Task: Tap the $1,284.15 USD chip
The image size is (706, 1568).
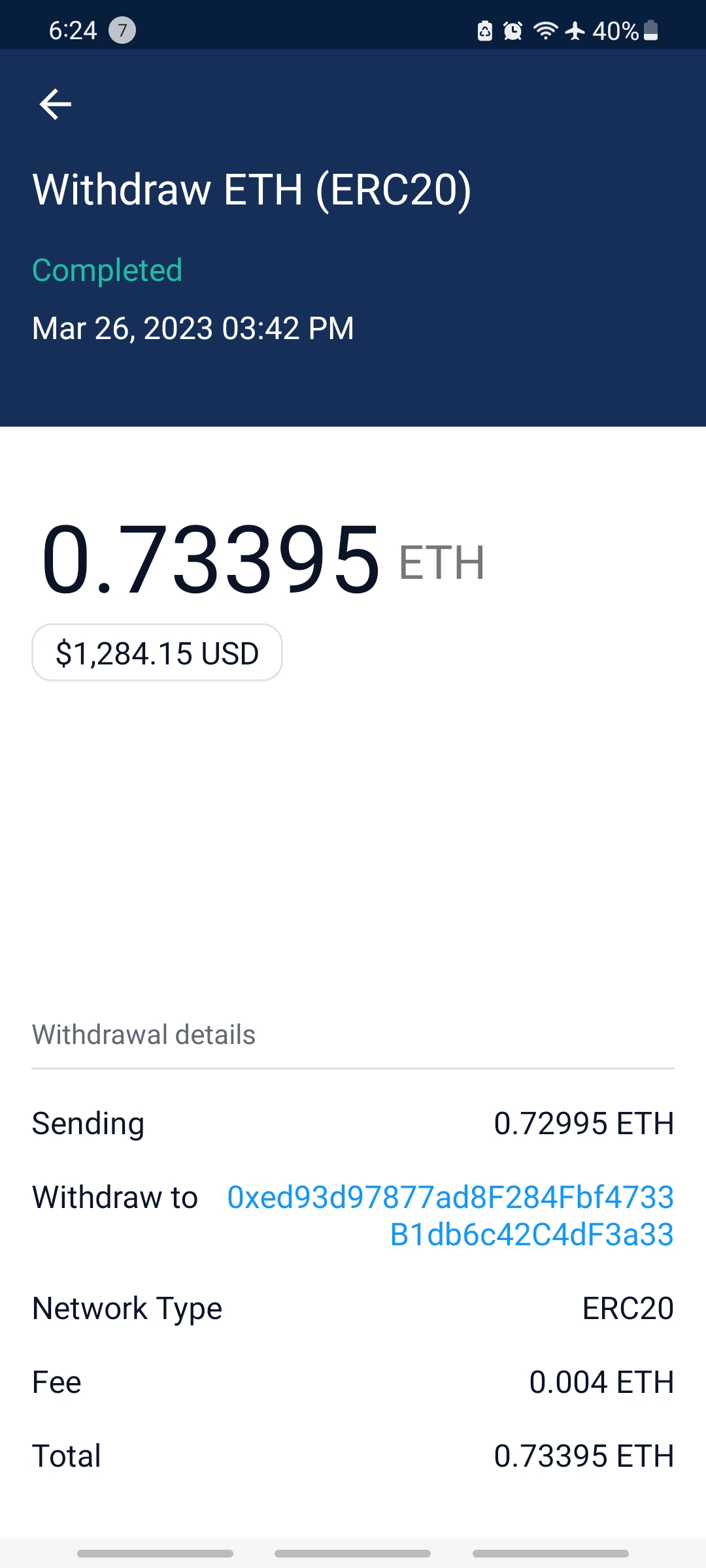Action: (x=157, y=653)
